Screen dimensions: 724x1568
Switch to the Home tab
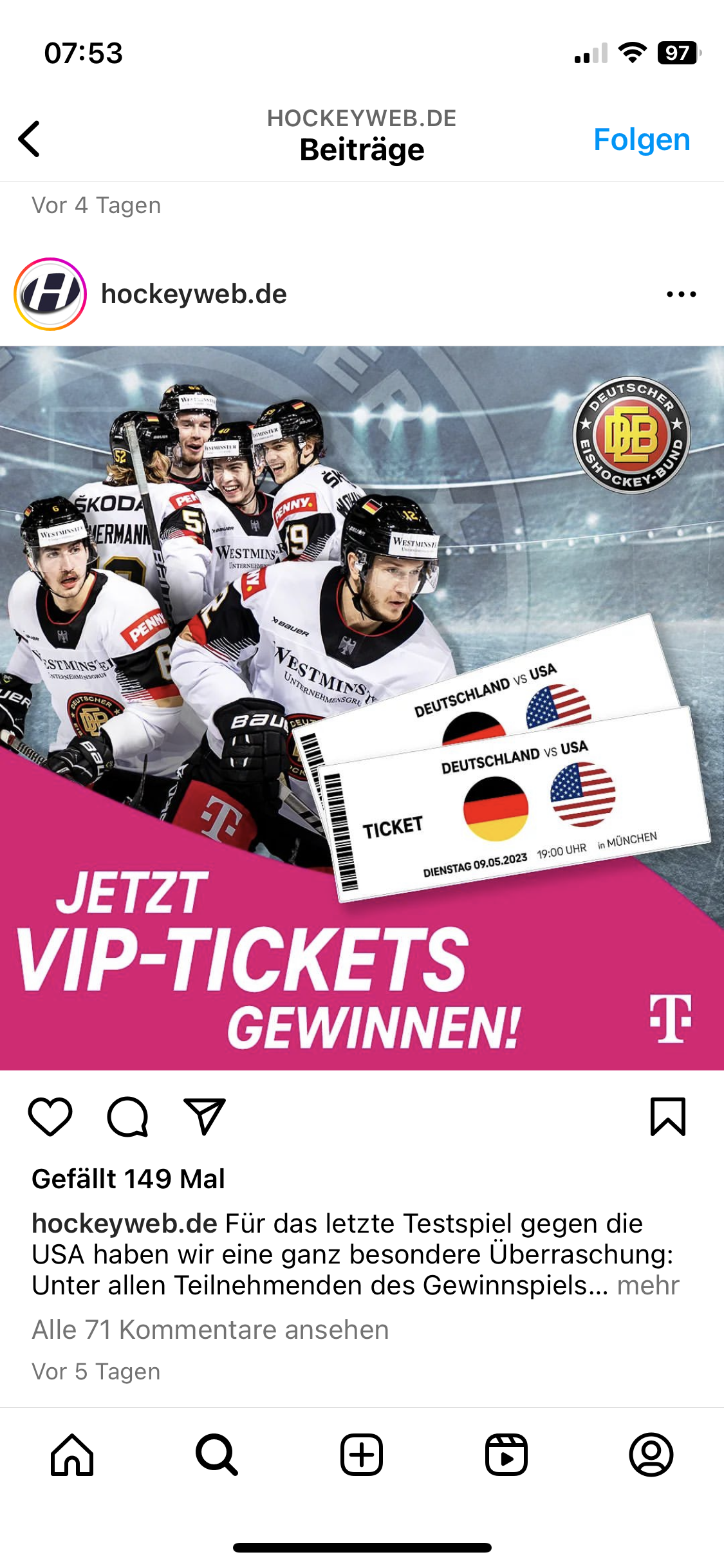[x=72, y=1455]
